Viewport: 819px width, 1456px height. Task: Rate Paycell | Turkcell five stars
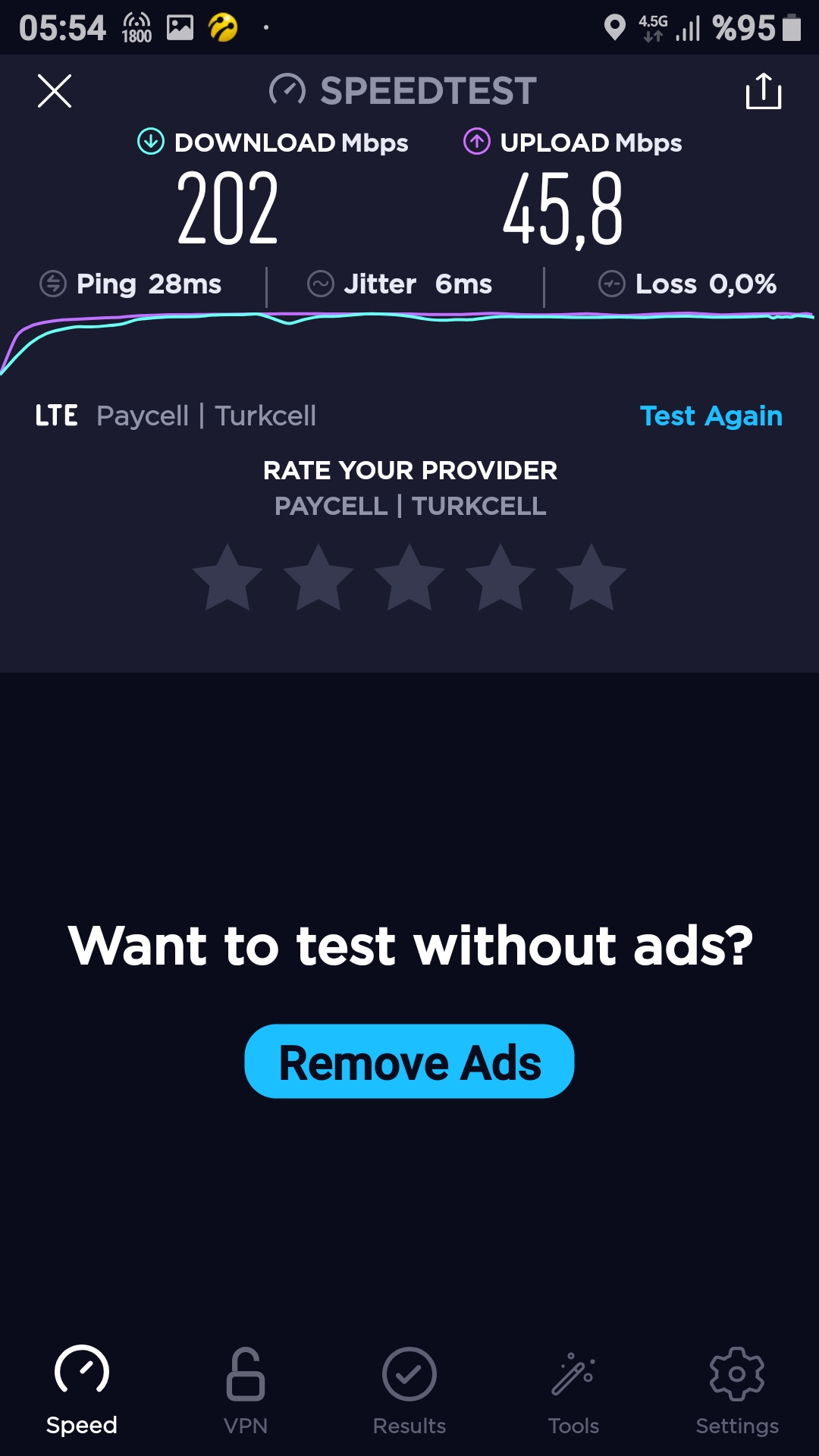coord(591,577)
